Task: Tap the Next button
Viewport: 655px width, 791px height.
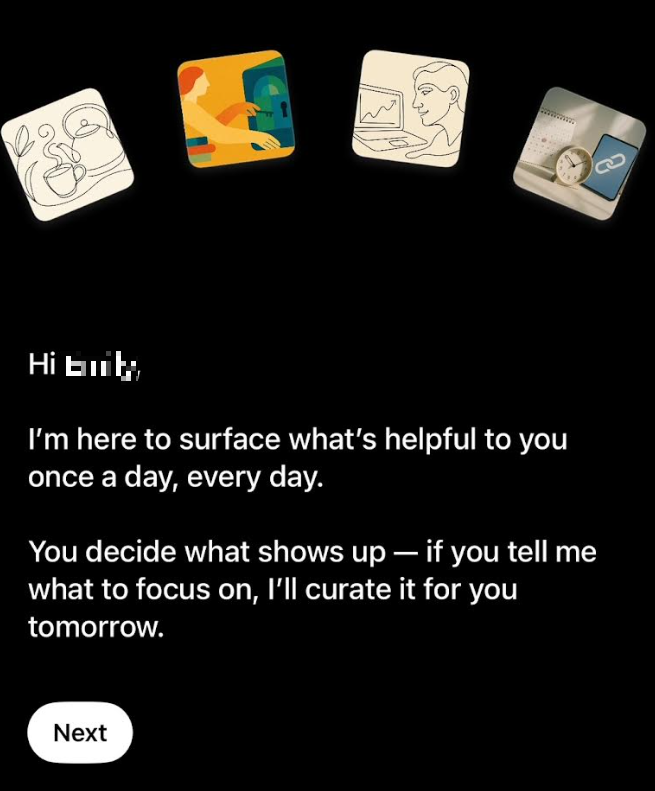Action: (x=80, y=732)
